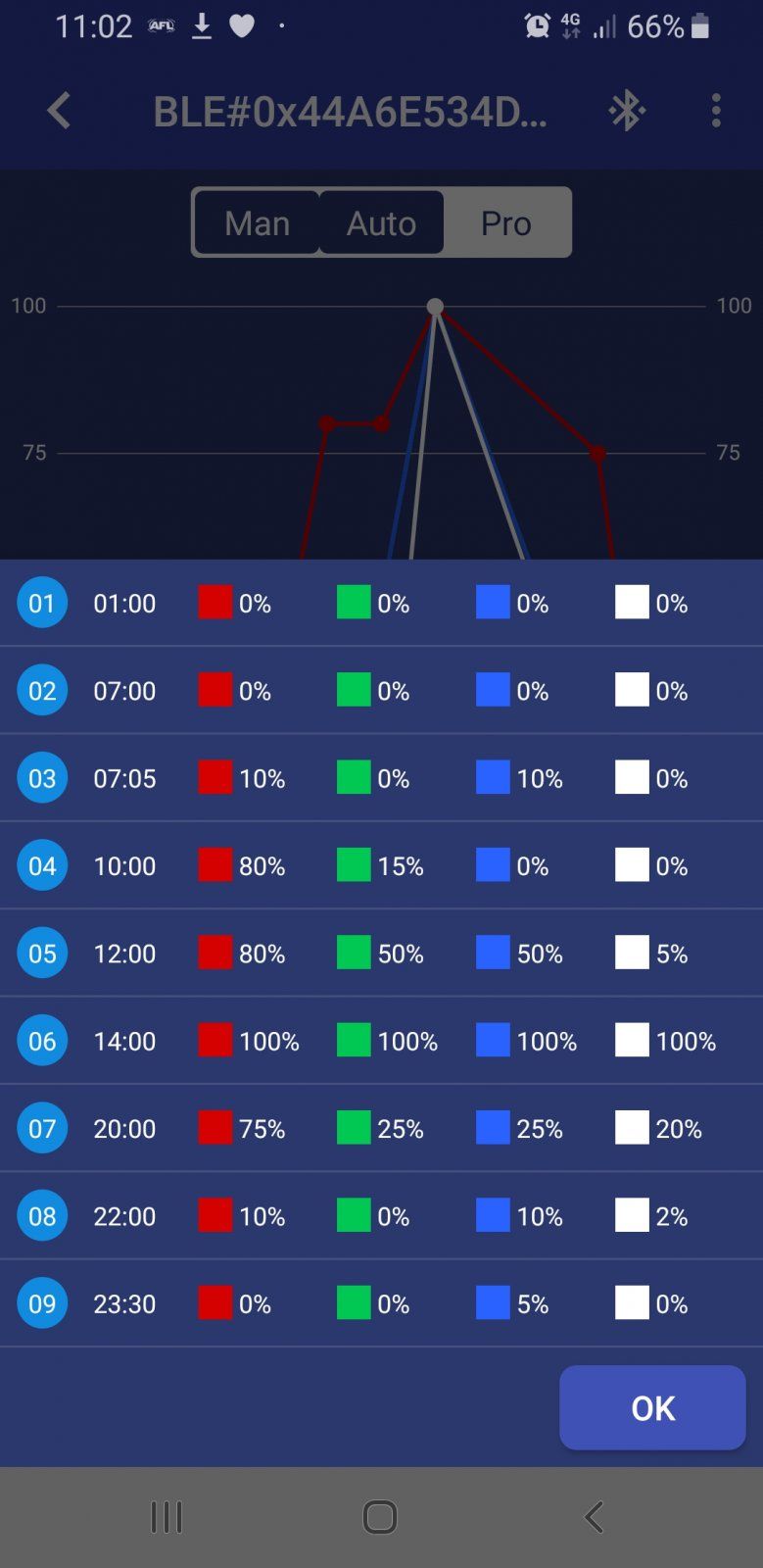Screen dimensions: 763x1568
Task: Edit time point 03 at 07:05
Action: [x=42, y=778]
